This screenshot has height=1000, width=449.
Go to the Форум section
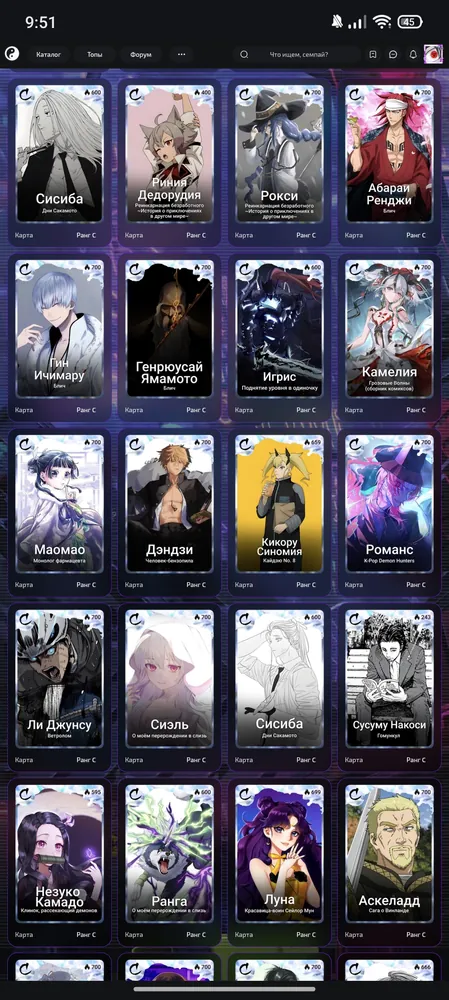140,55
